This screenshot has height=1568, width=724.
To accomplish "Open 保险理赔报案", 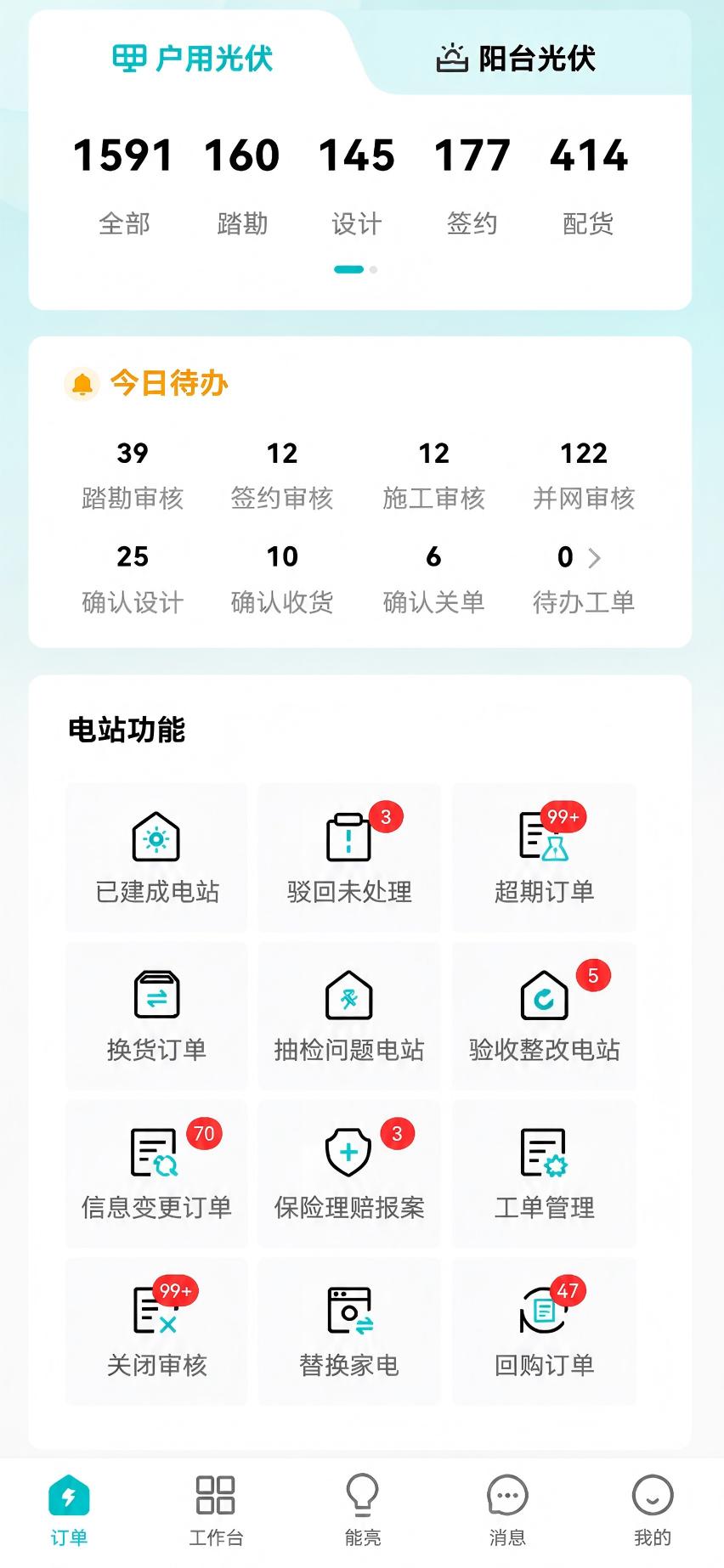I will coord(349,1174).
